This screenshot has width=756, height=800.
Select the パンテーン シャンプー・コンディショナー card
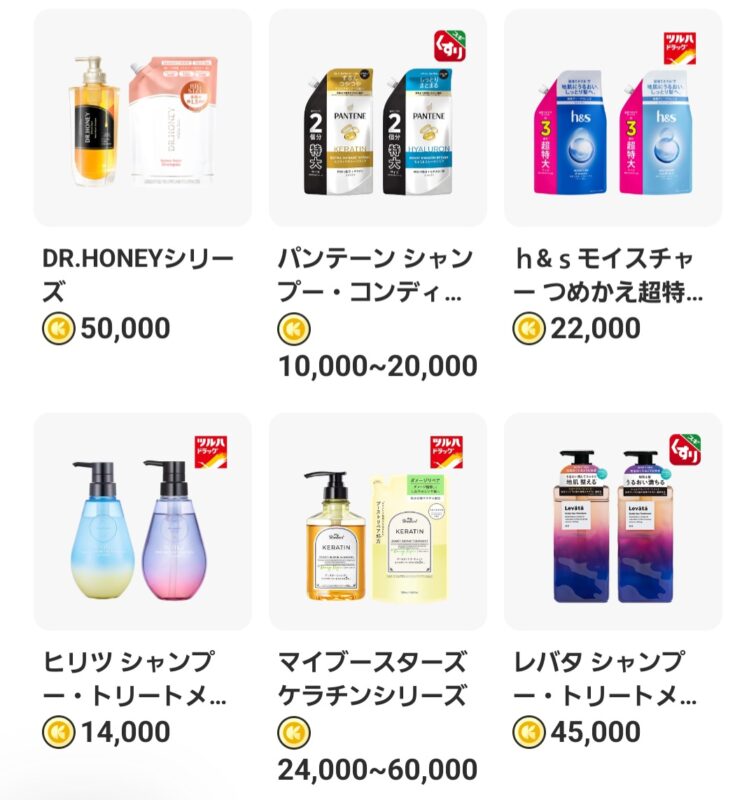(378, 118)
